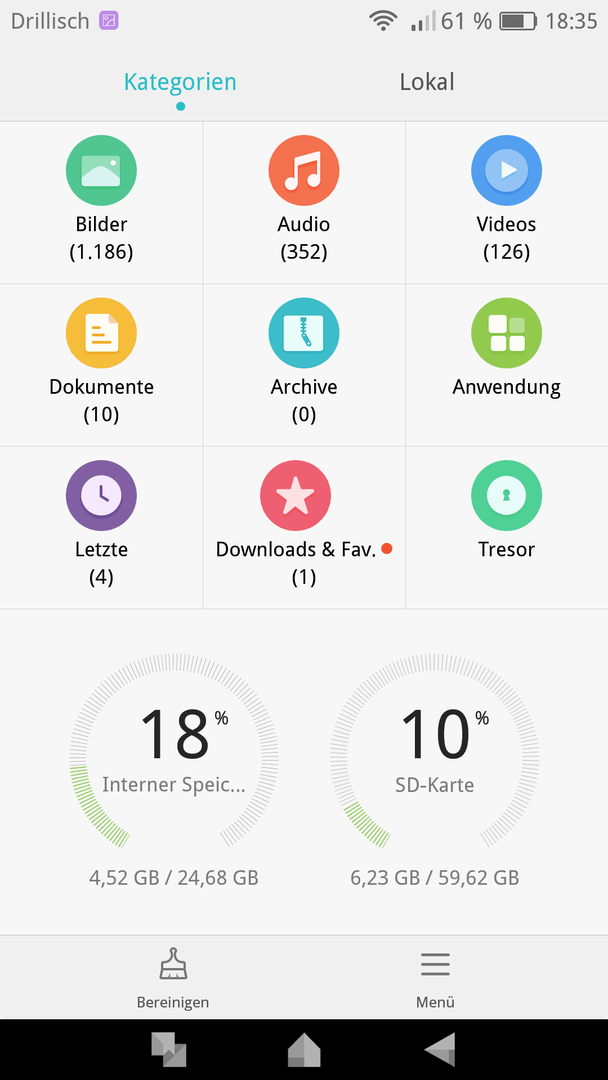Image resolution: width=608 pixels, height=1080 pixels.
Task: Open the Bilder category
Action: click(x=101, y=202)
